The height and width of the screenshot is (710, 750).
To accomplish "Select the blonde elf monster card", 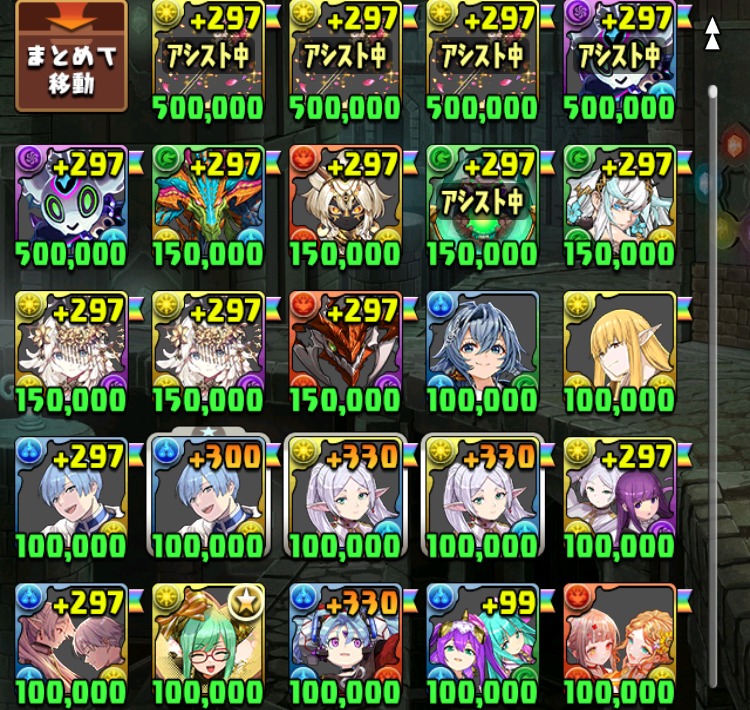I will click(620, 348).
